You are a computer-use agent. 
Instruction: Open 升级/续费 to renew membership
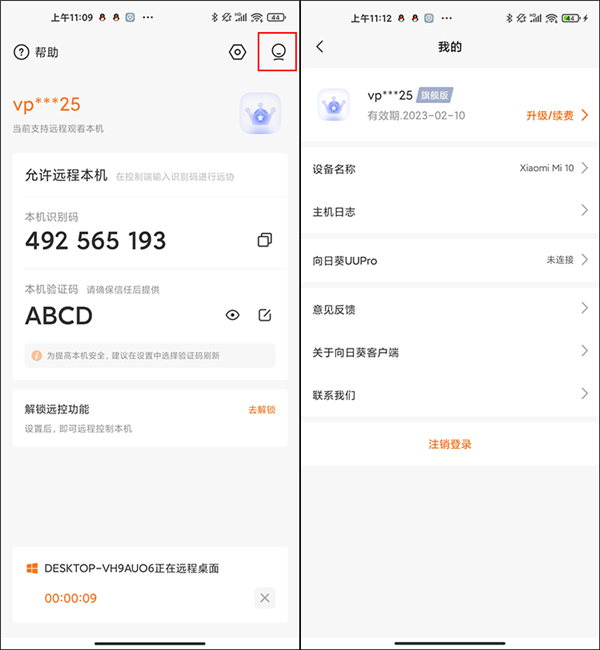point(550,116)
